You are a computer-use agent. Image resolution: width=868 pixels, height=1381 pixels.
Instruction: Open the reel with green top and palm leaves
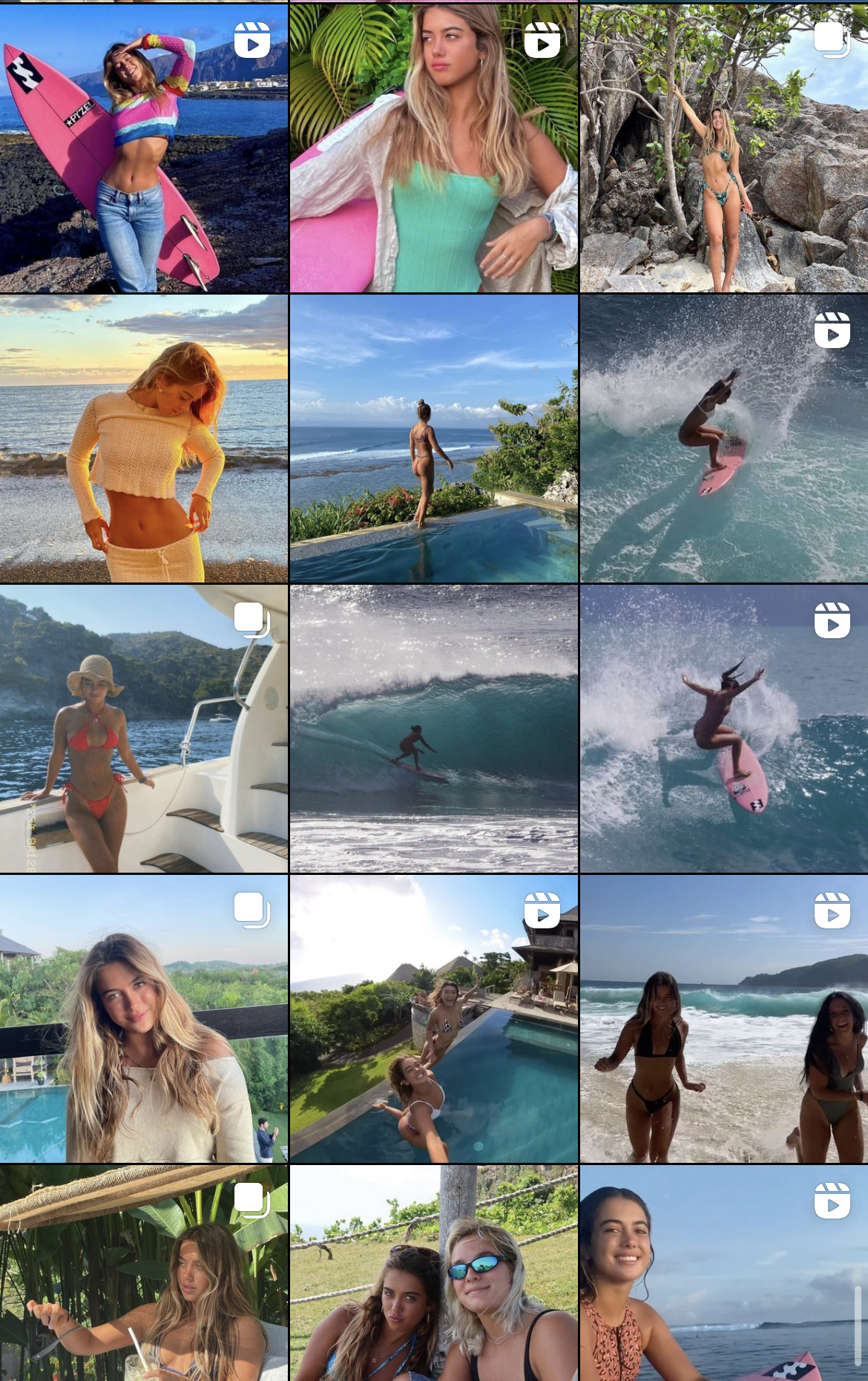(x=433, y=148)
